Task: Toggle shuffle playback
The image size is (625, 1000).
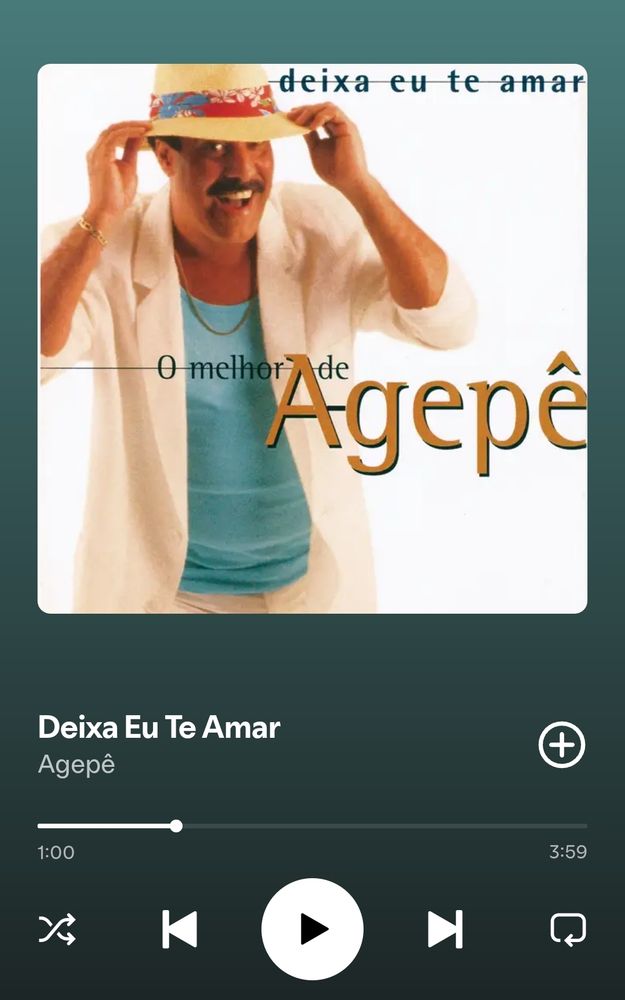Action: (57, 930)
